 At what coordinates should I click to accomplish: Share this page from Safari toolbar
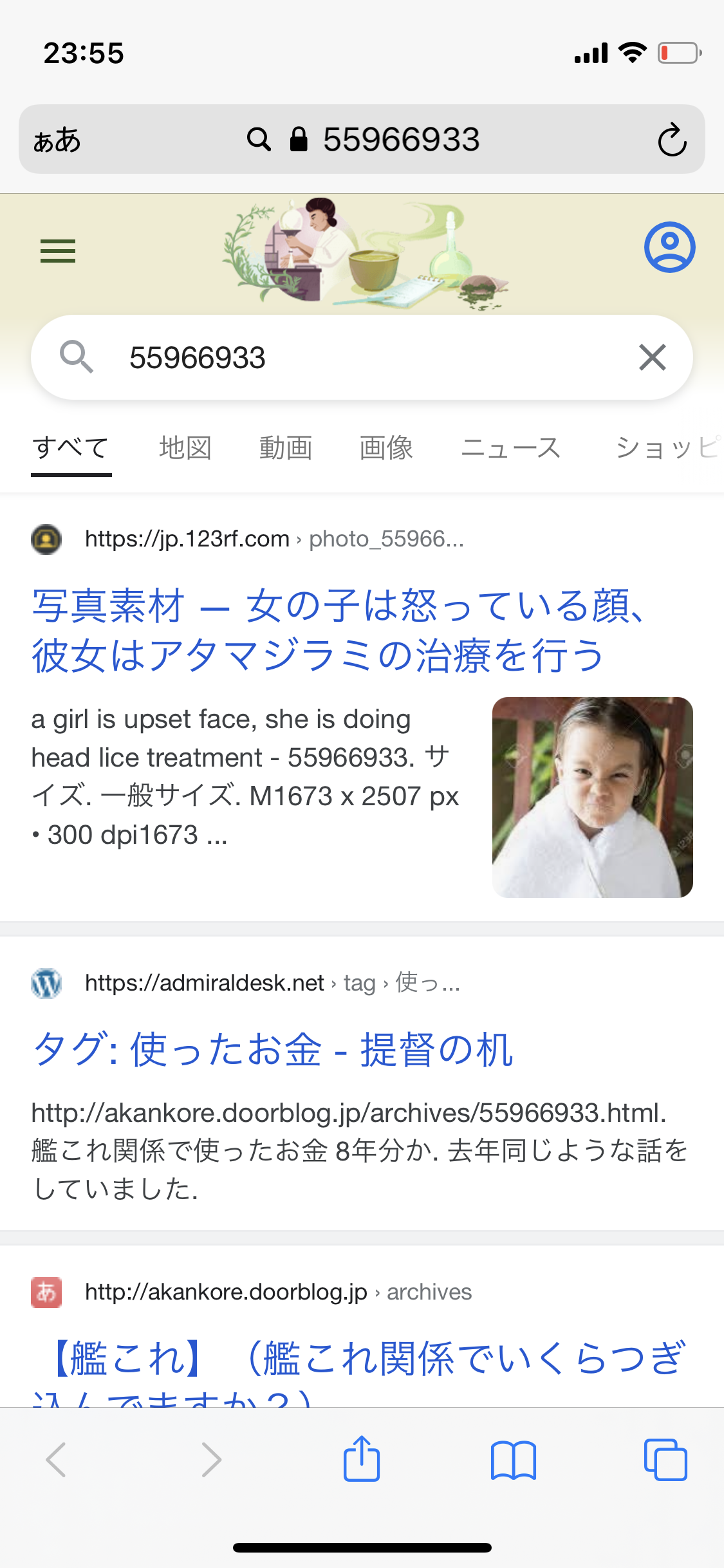[362, 1459]
